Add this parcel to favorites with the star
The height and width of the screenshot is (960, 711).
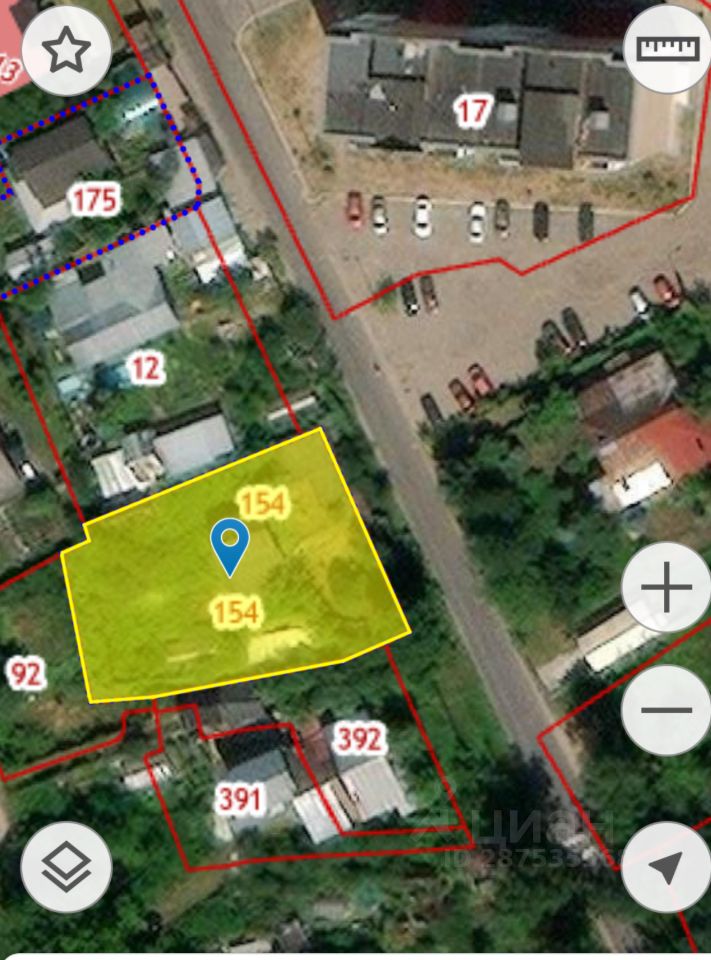[66, 49]
